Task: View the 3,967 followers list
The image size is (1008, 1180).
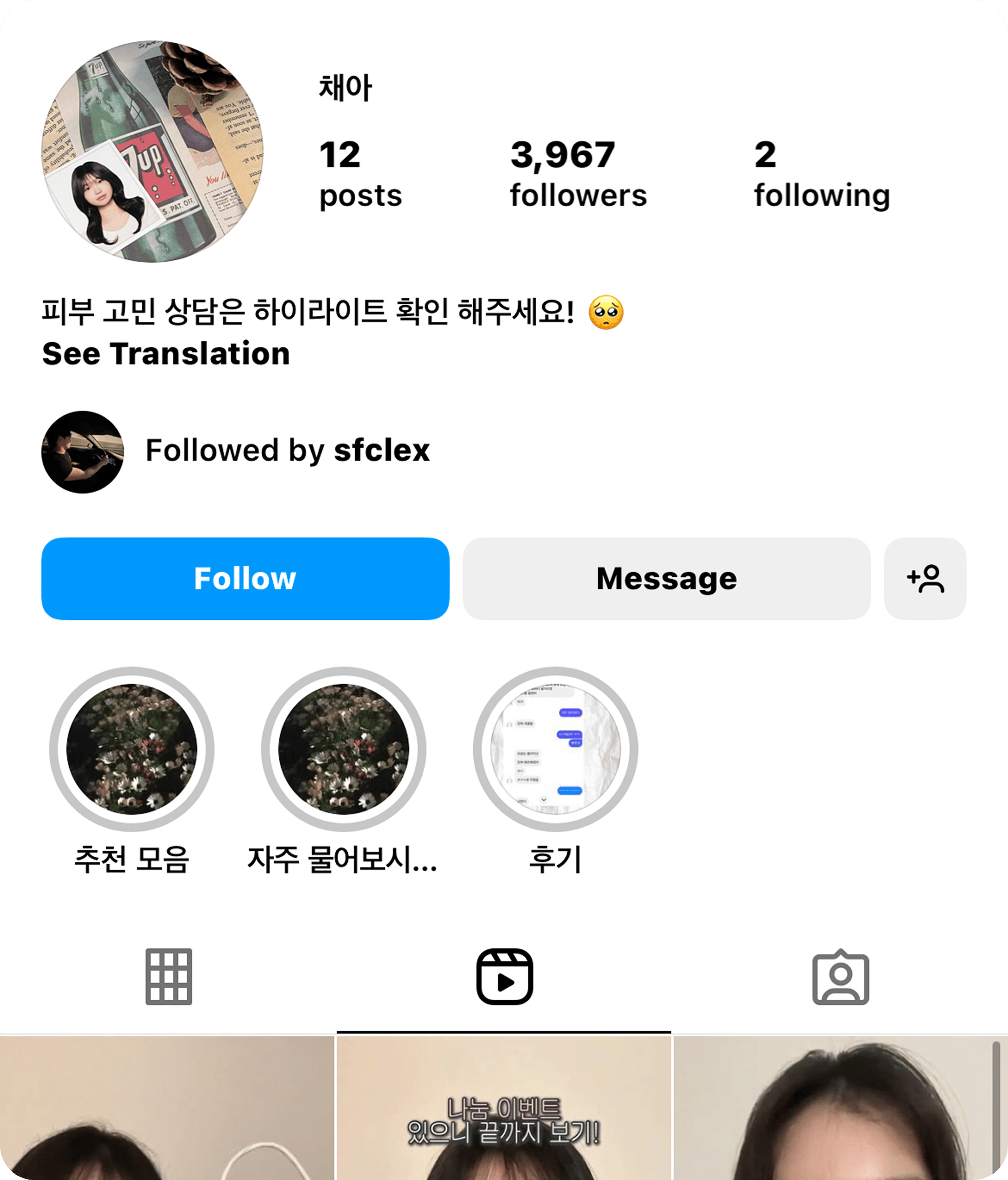Action: [578, 174]
